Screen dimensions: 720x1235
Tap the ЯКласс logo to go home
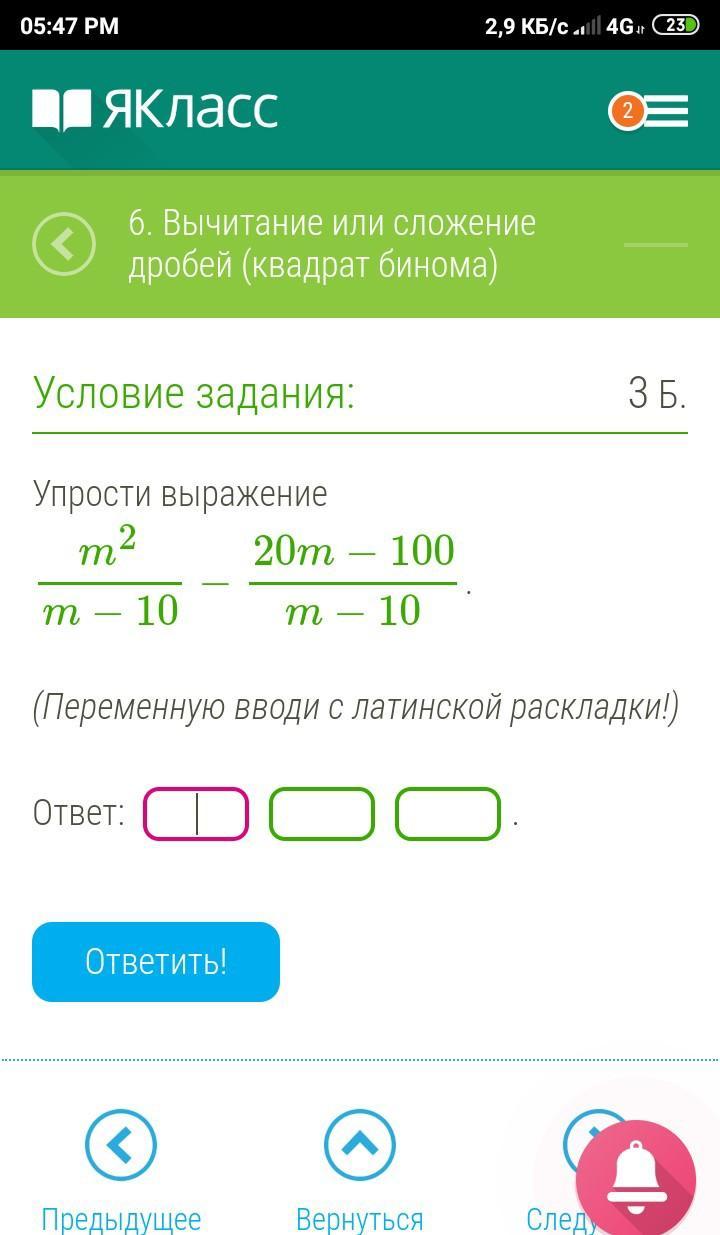tap(155, 110)
